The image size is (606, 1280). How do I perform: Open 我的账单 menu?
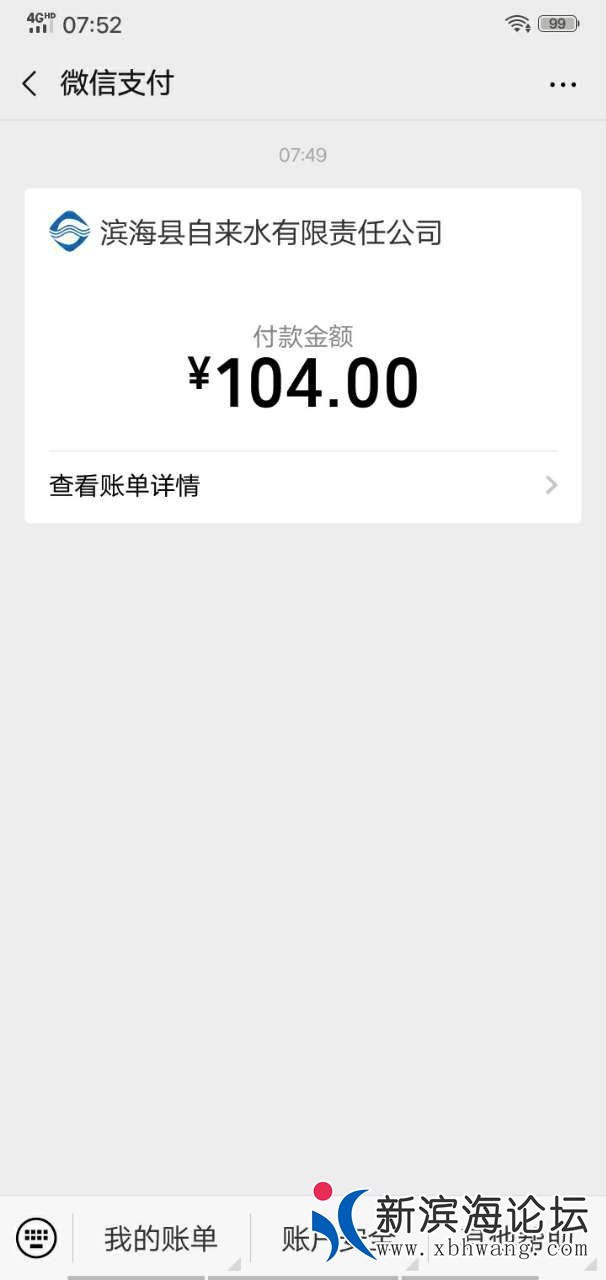click(161, 1238)
